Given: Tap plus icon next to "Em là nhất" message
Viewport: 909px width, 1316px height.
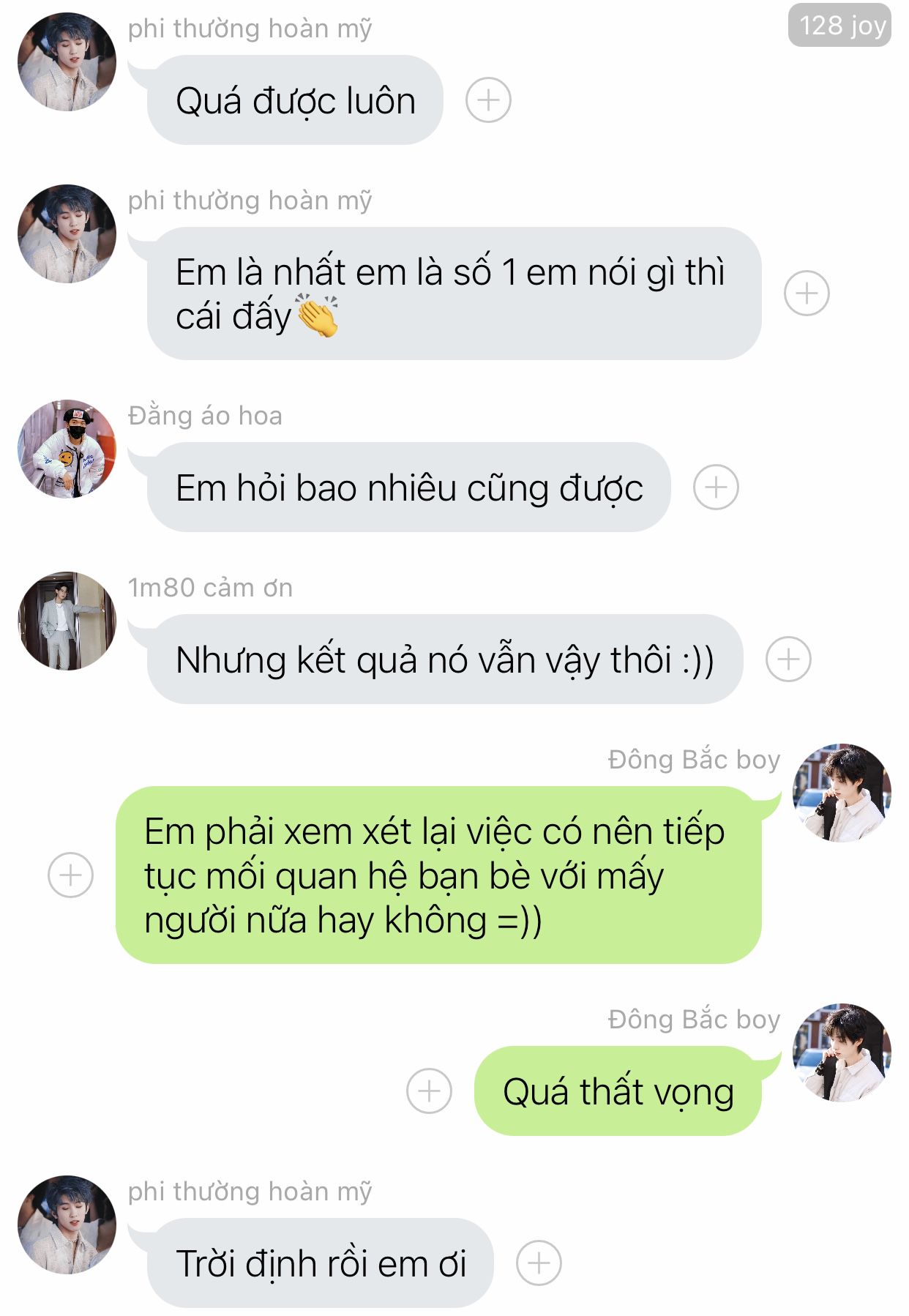Looking at the screenshot, I should tap(807, 293).
